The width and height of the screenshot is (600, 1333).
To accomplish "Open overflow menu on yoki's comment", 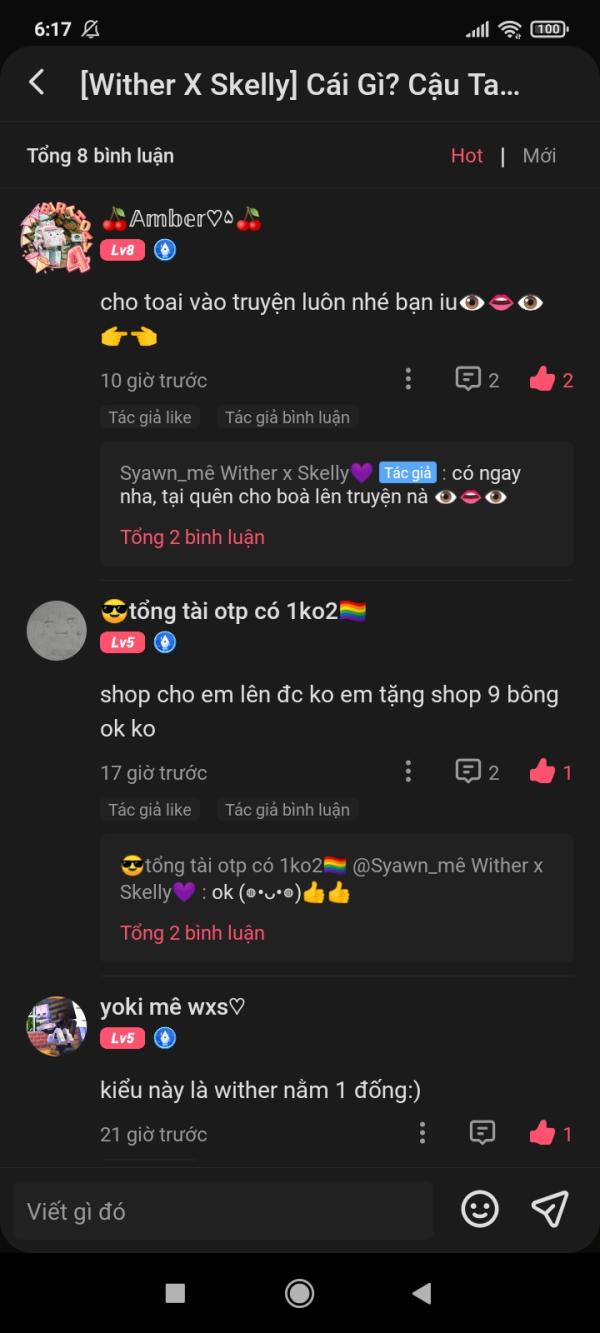I will (422, 1133).
